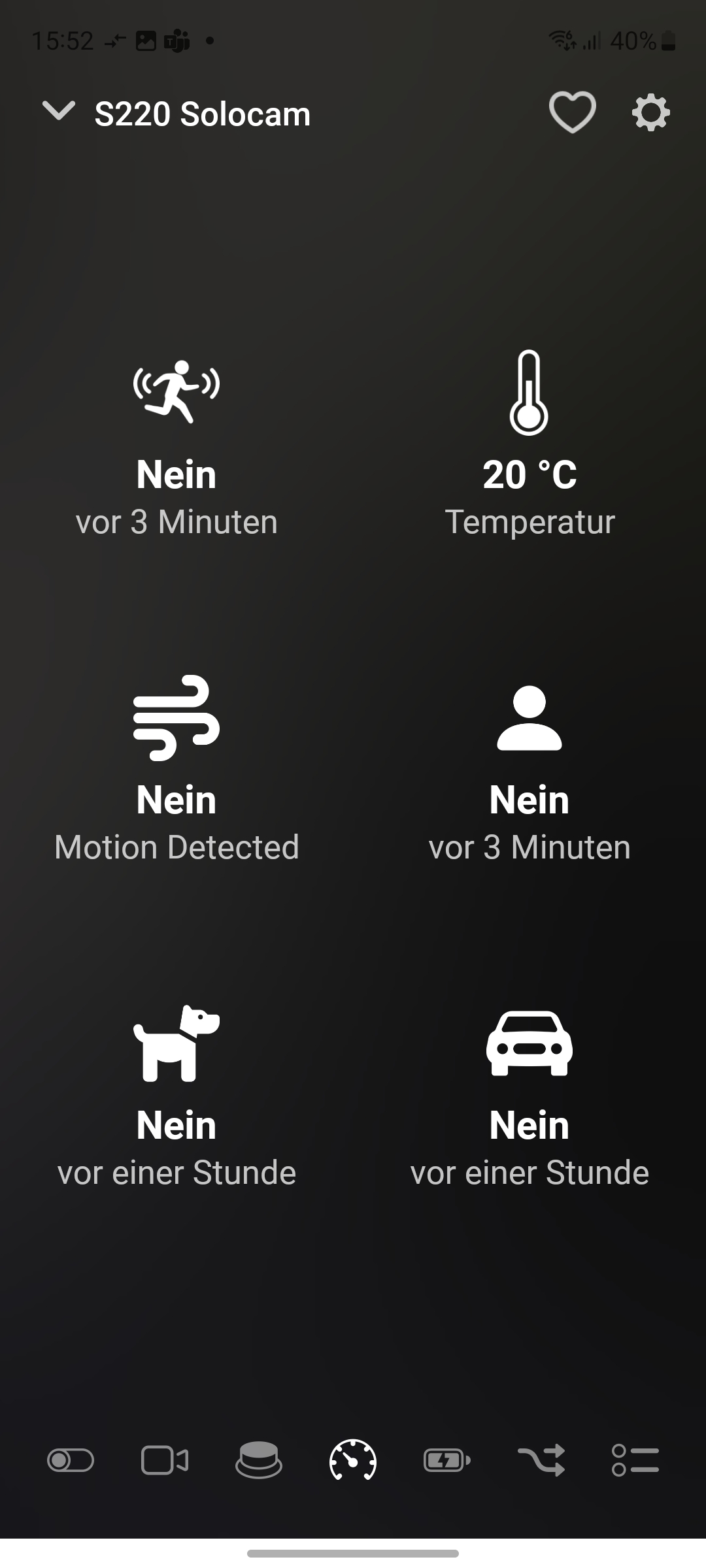Open the running figure motion alarm tile

coord(176,444)
